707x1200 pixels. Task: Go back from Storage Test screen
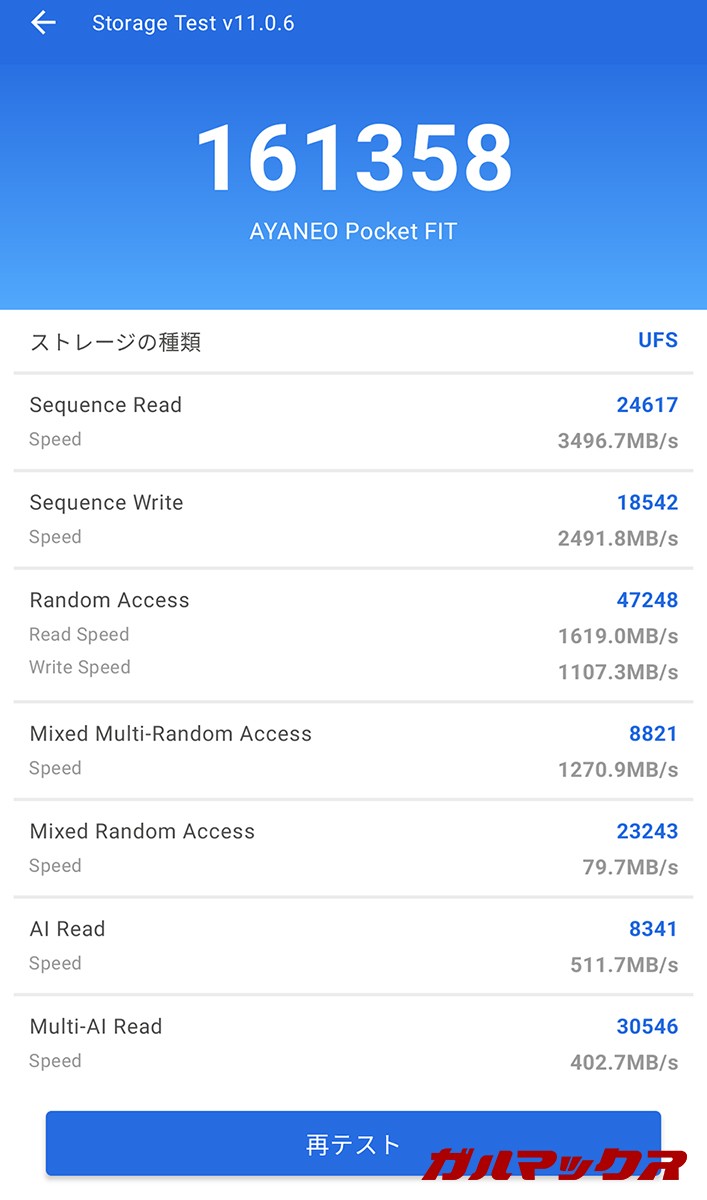click(43, 23)
